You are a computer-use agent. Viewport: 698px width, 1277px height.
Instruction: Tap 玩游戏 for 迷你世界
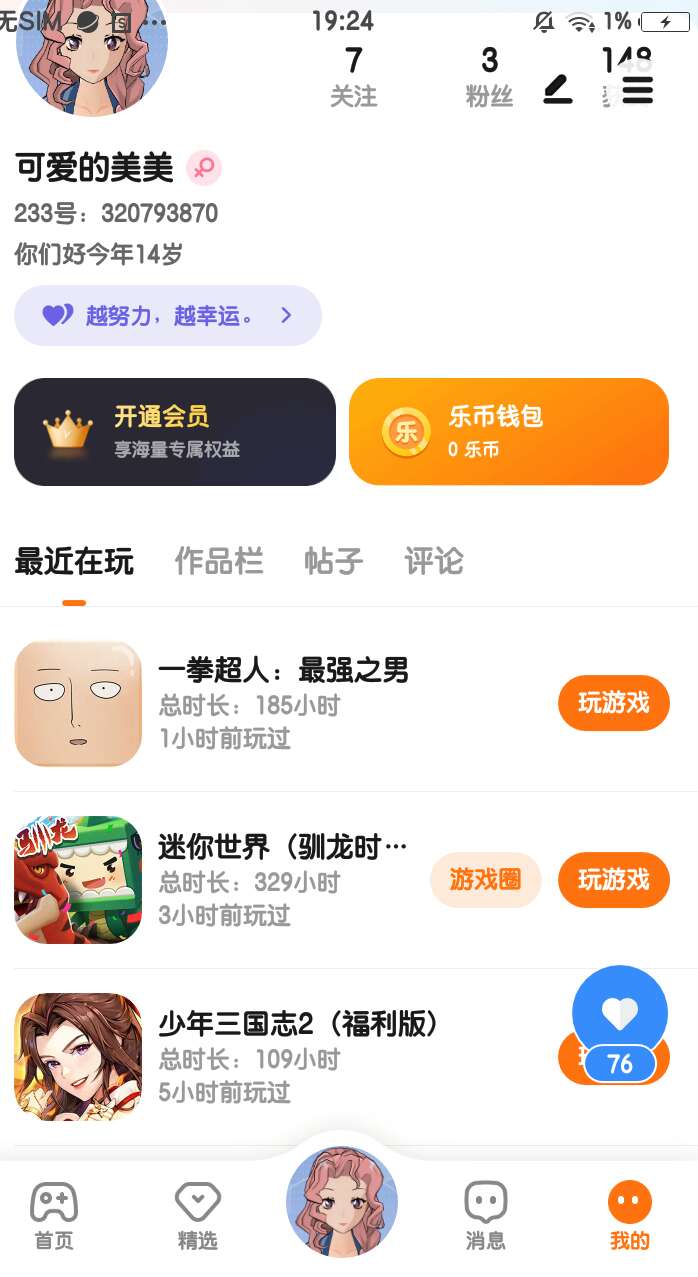613,880
